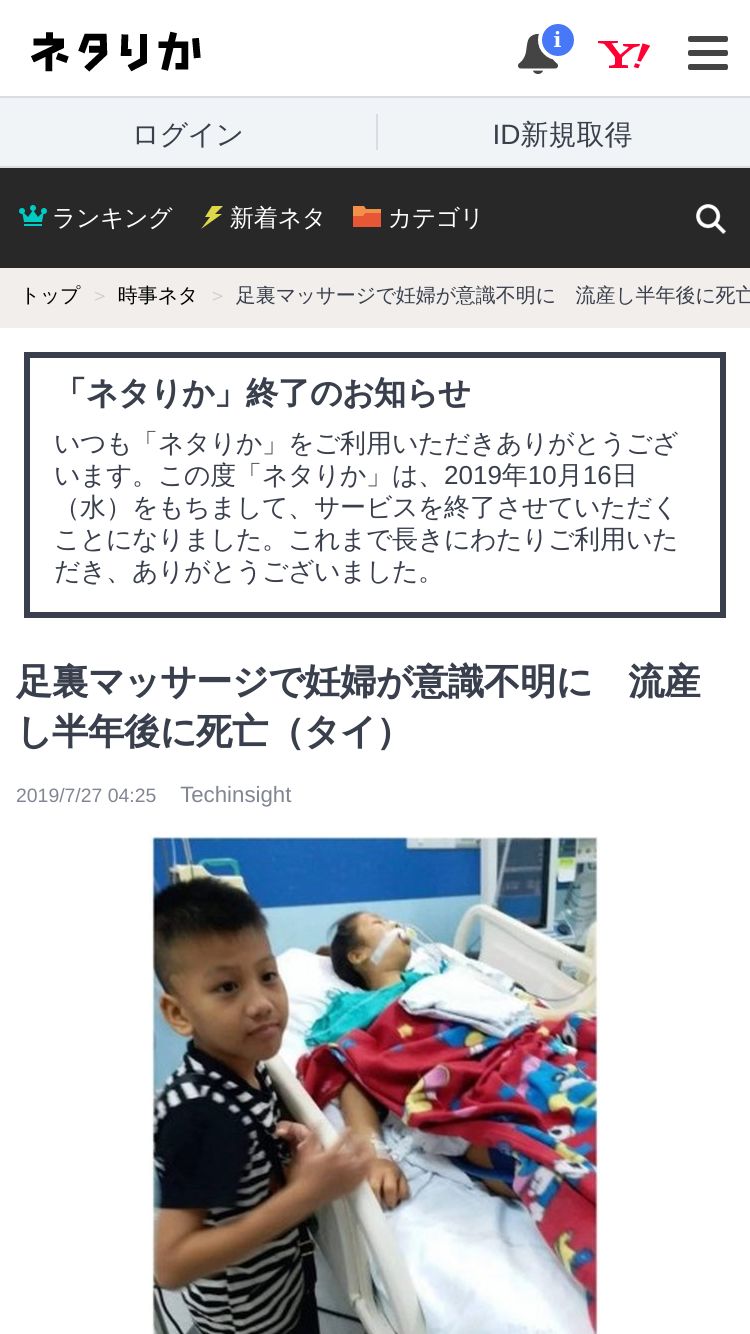This screenshot has height=1334, width=750.
Task: Open the カテゴリ section
Action: tap(418, 217)
